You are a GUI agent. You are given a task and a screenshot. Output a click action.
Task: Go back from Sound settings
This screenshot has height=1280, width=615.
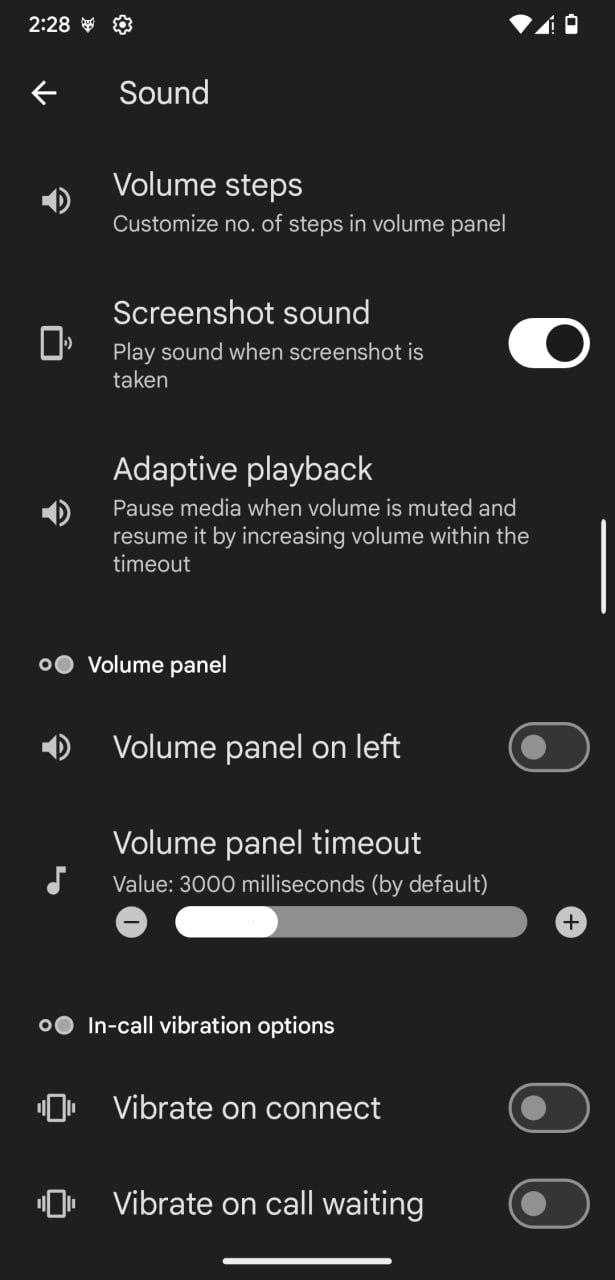[x=44, y=93]
